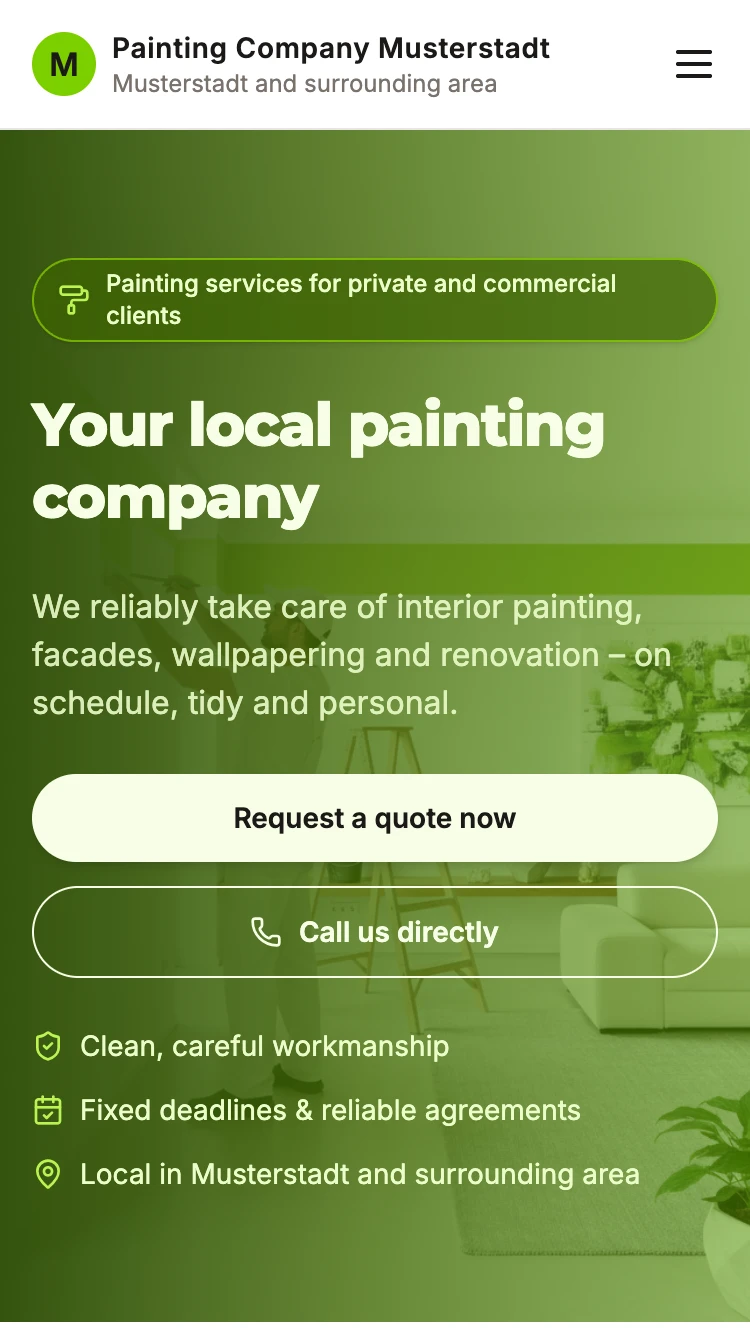Open the hamburger navigation menu
Viewport: 750px width, 1334px height.
coord(693,64)
